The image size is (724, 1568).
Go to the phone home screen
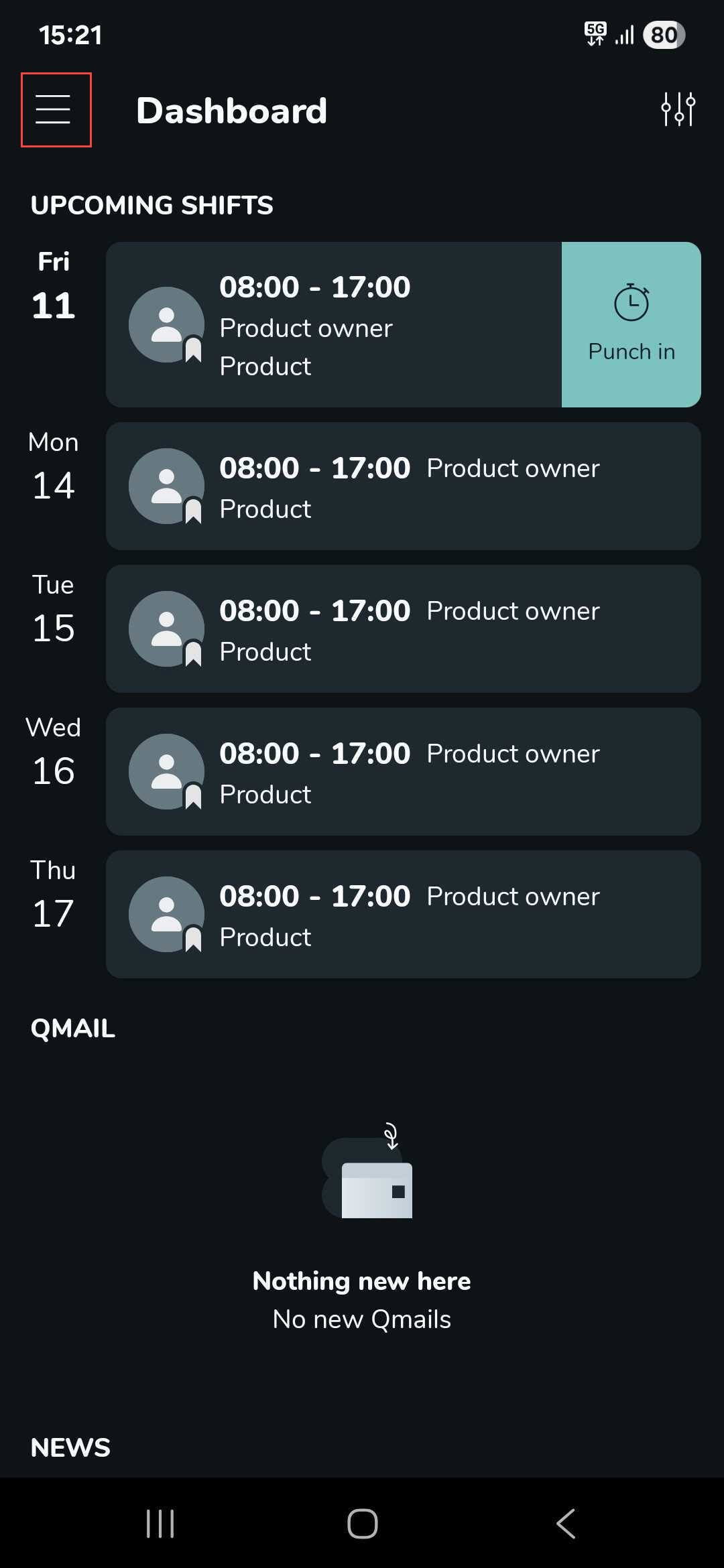[x=362, y=1524]
